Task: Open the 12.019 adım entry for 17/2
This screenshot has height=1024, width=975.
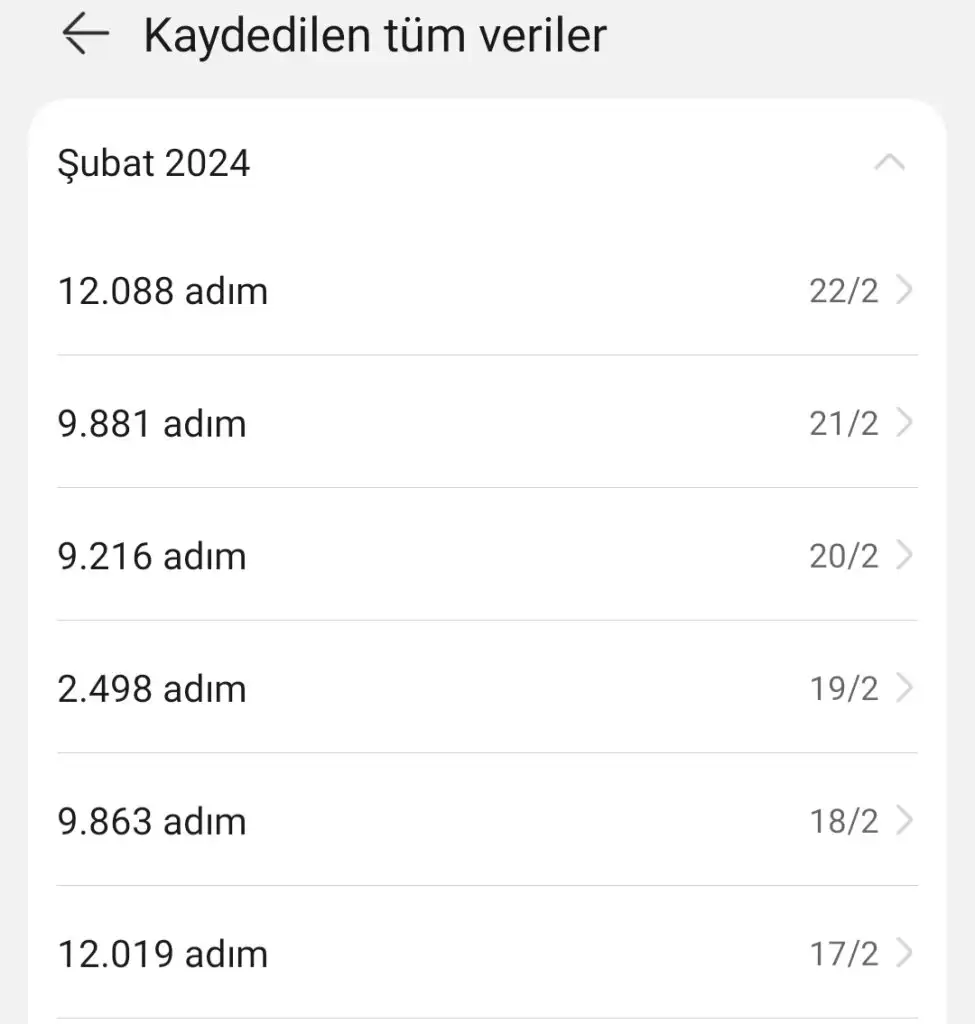Action: (x=487, y=953)
